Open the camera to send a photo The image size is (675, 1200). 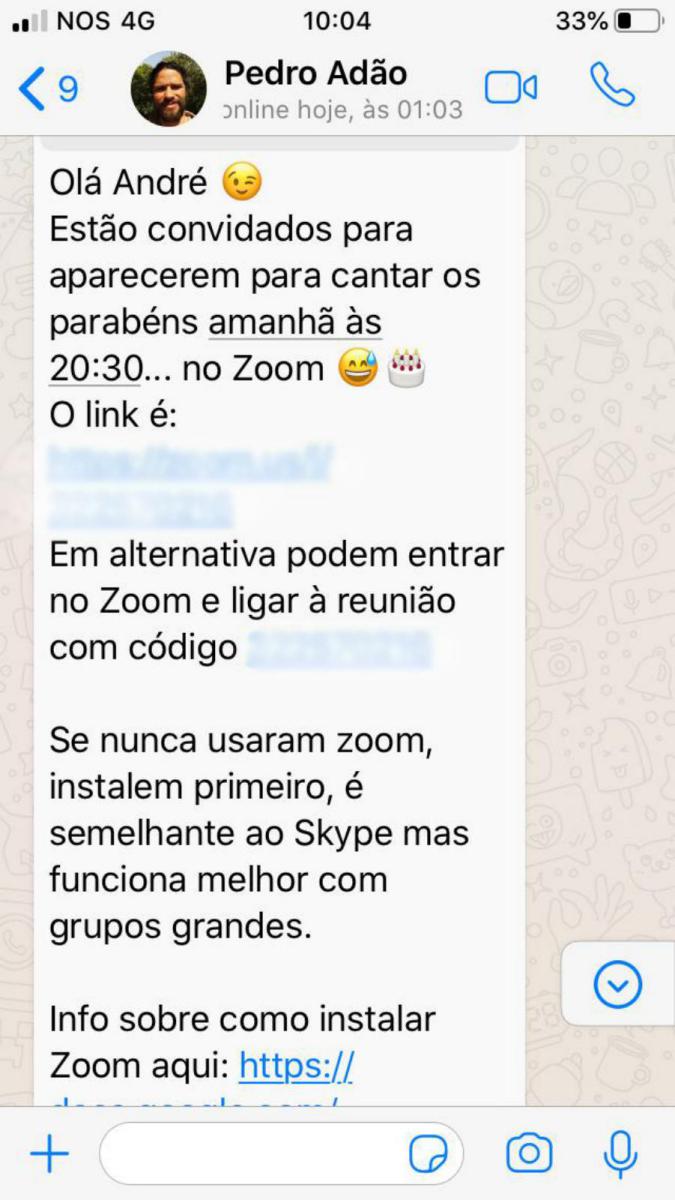[x=529, y=1154]
